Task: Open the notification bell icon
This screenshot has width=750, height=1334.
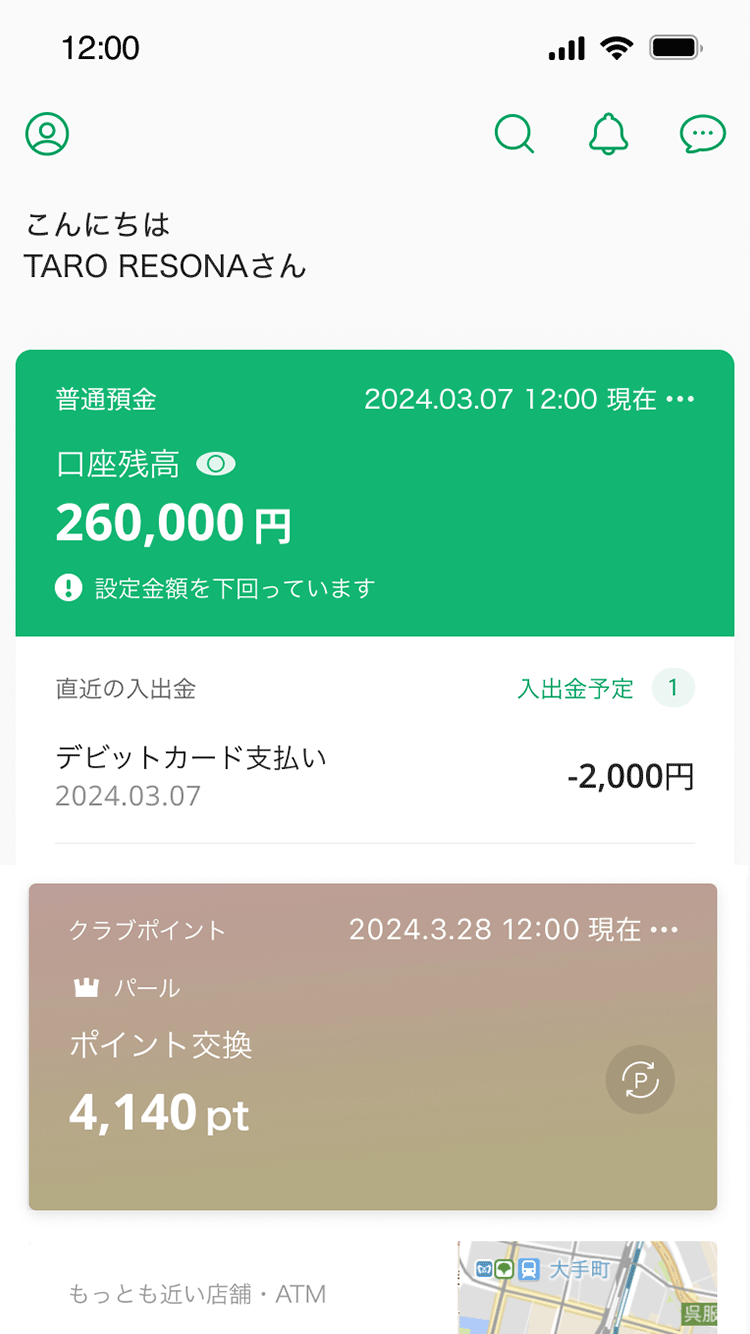Action: 607,133
